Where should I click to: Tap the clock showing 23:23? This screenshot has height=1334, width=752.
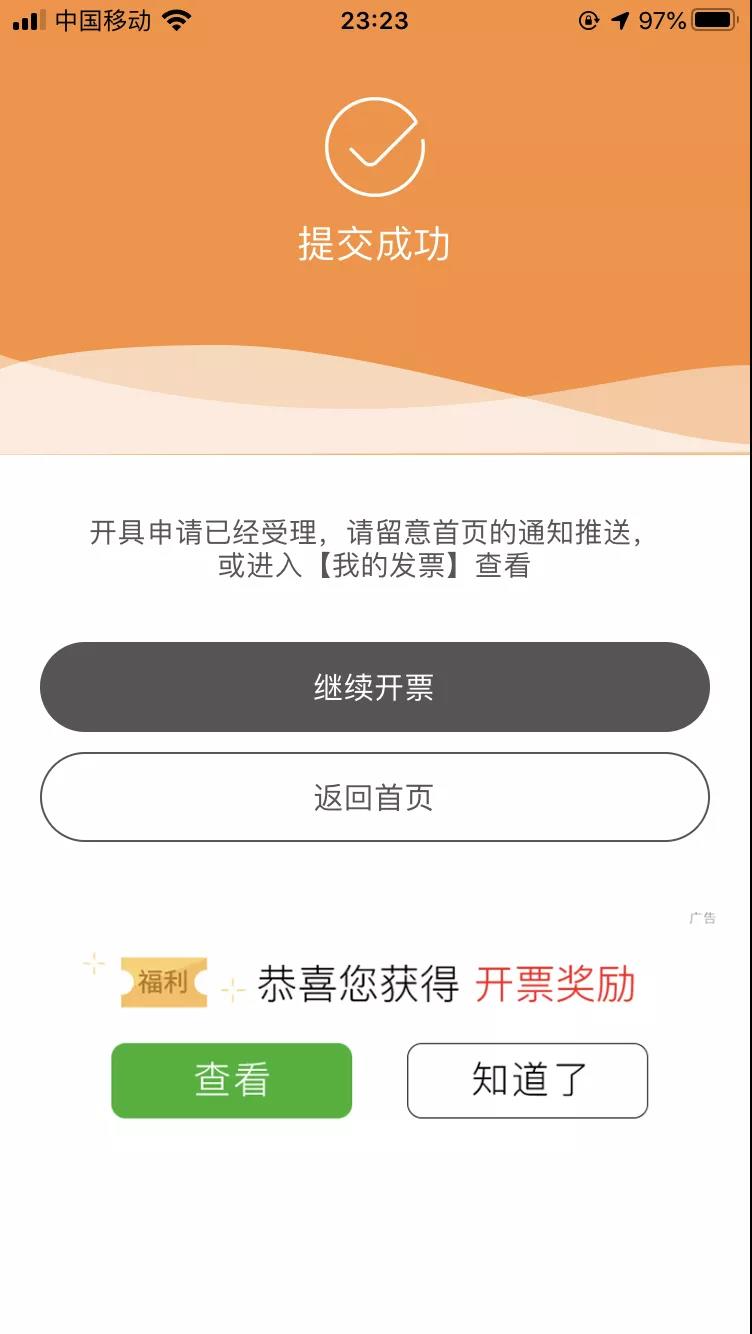coord(375,20)
